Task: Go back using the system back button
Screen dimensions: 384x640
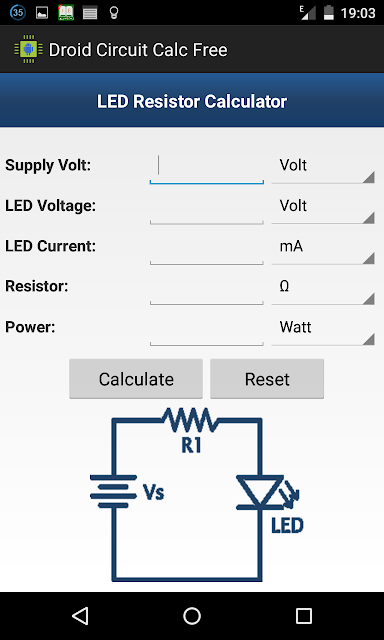Action: click(80, 616)
